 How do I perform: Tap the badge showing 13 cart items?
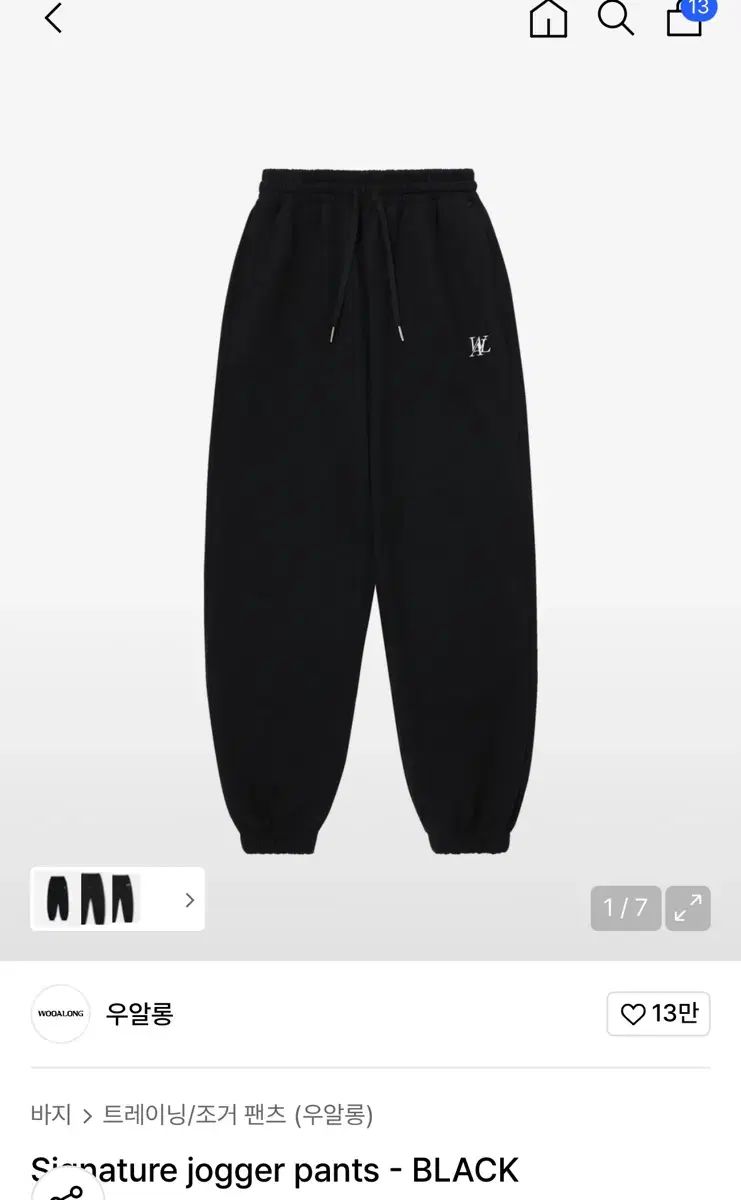tap(702, 12)
